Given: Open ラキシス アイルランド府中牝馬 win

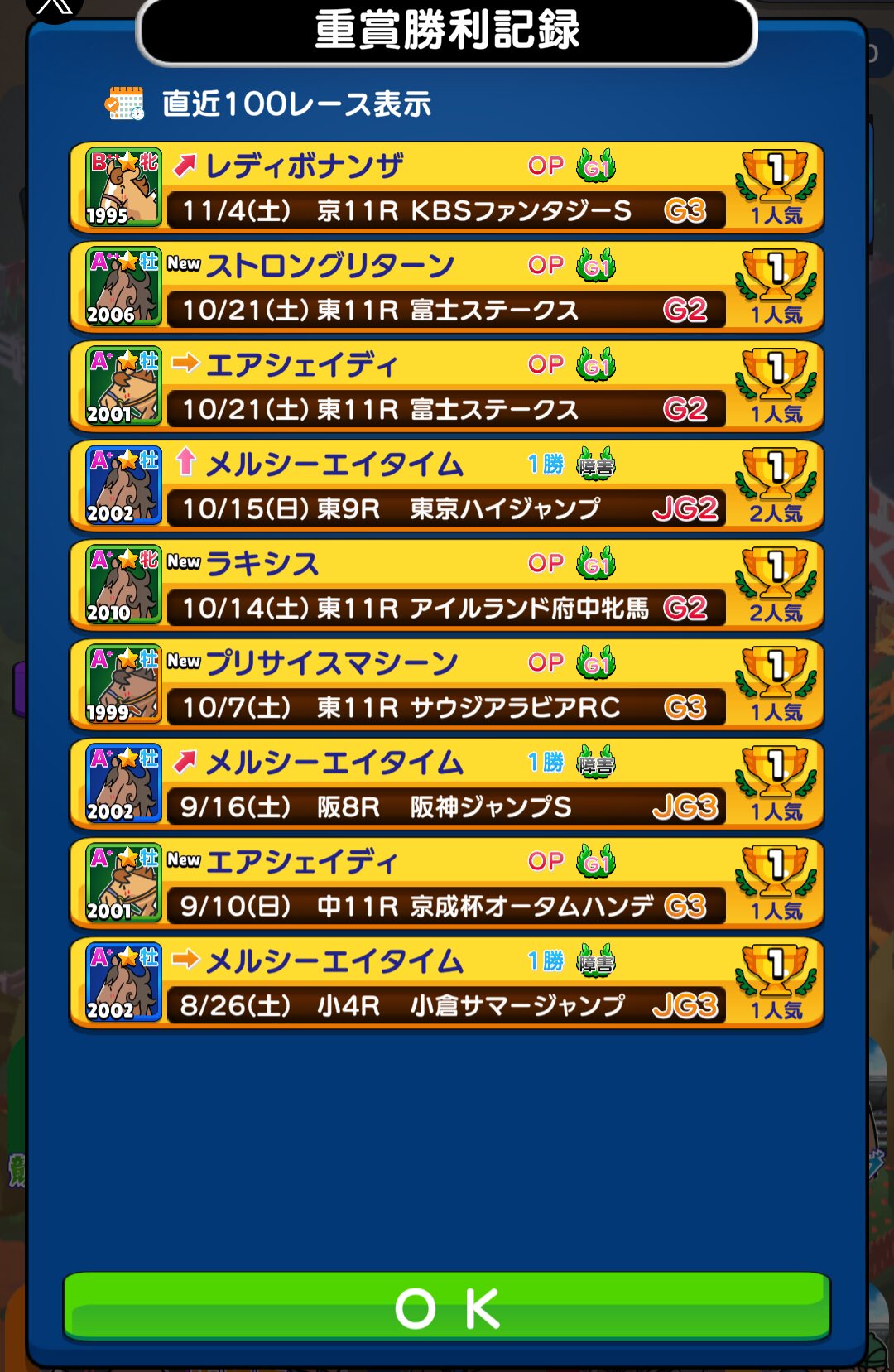Looking at the screenshot, I should coord(447,586).
